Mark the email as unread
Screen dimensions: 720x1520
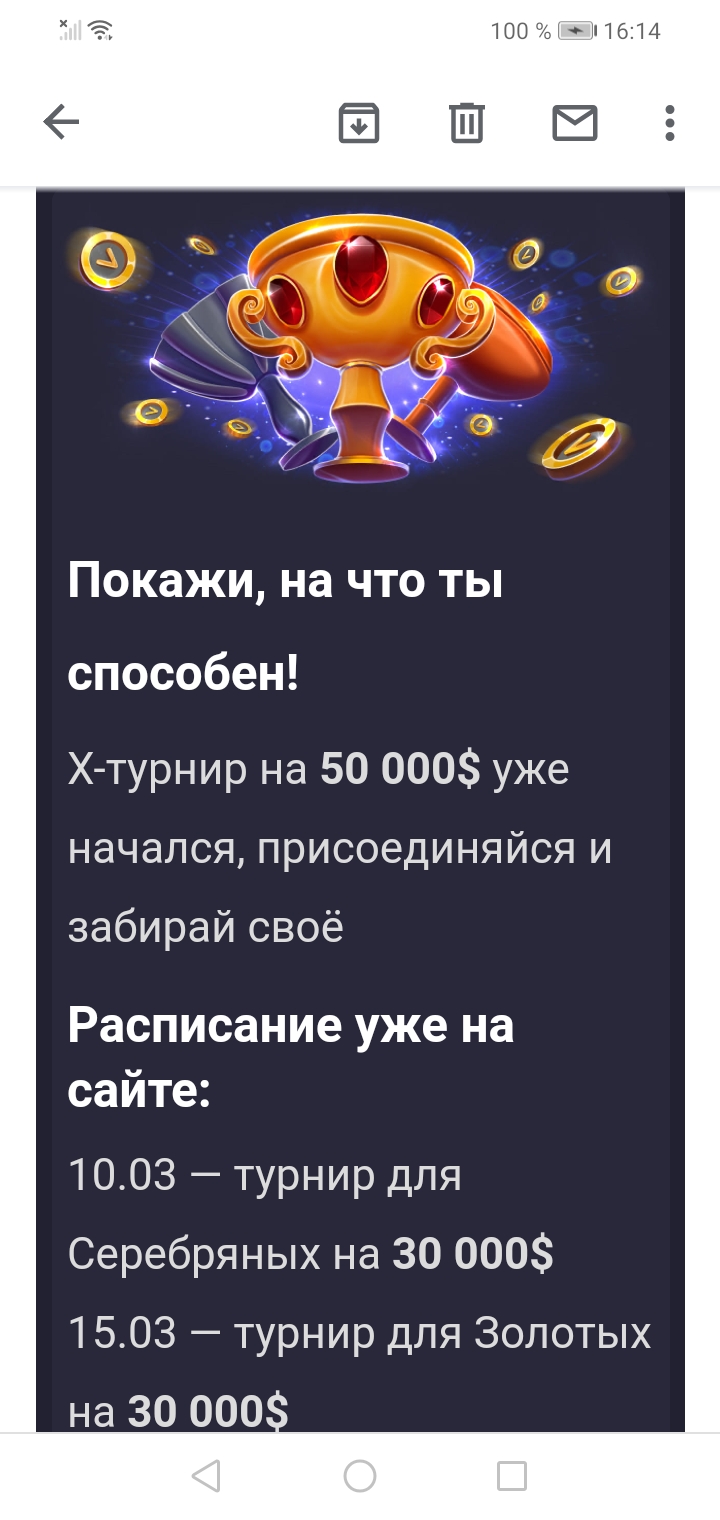tap(575, 123)
